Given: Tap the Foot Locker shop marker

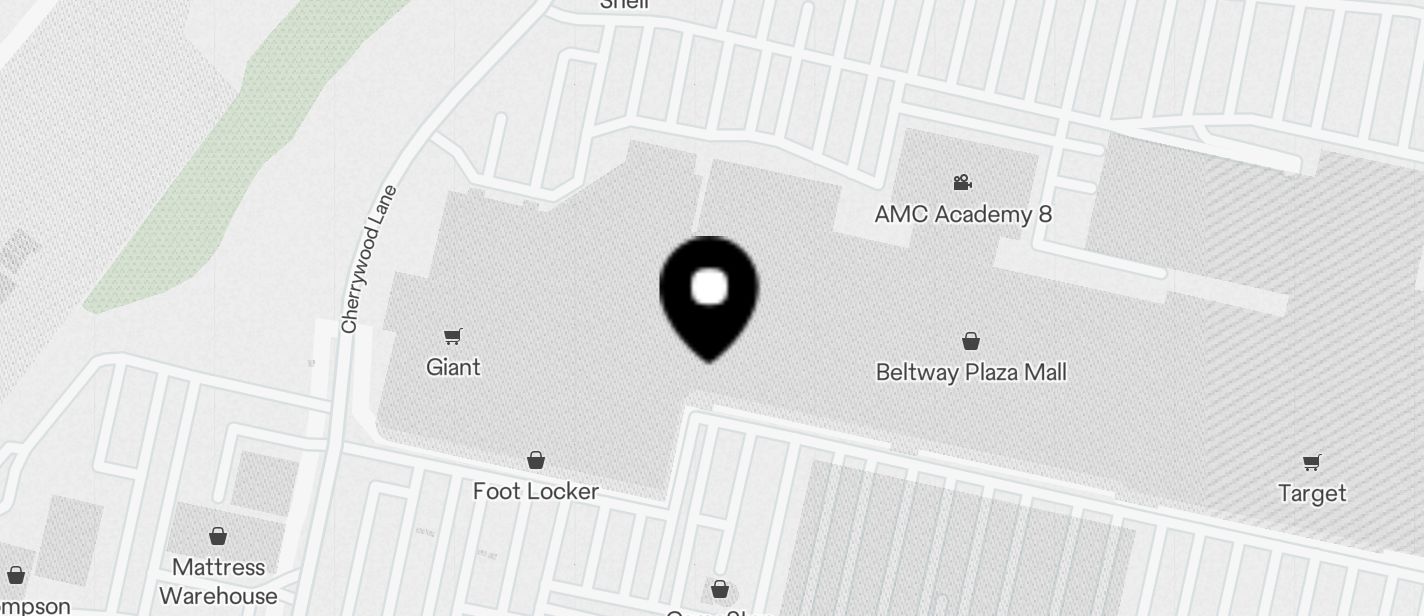Looking at the screenshot, I should [536, 461].
